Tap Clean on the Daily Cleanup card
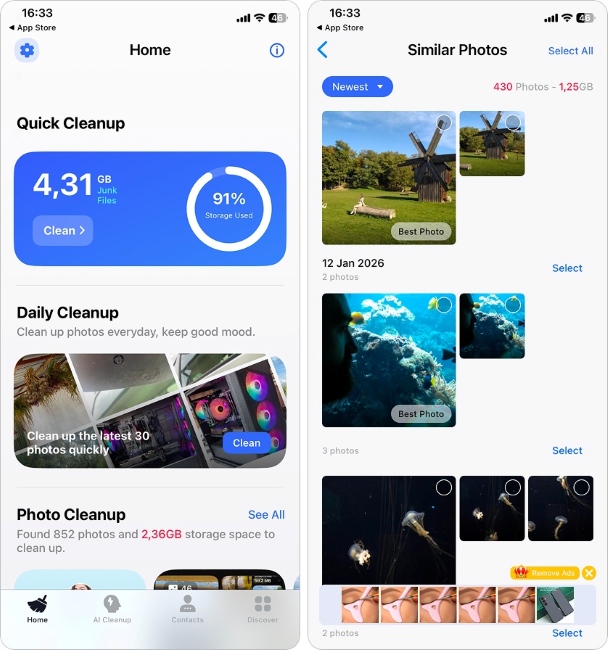The image size is (608, 650). click(x=246, y=443)
